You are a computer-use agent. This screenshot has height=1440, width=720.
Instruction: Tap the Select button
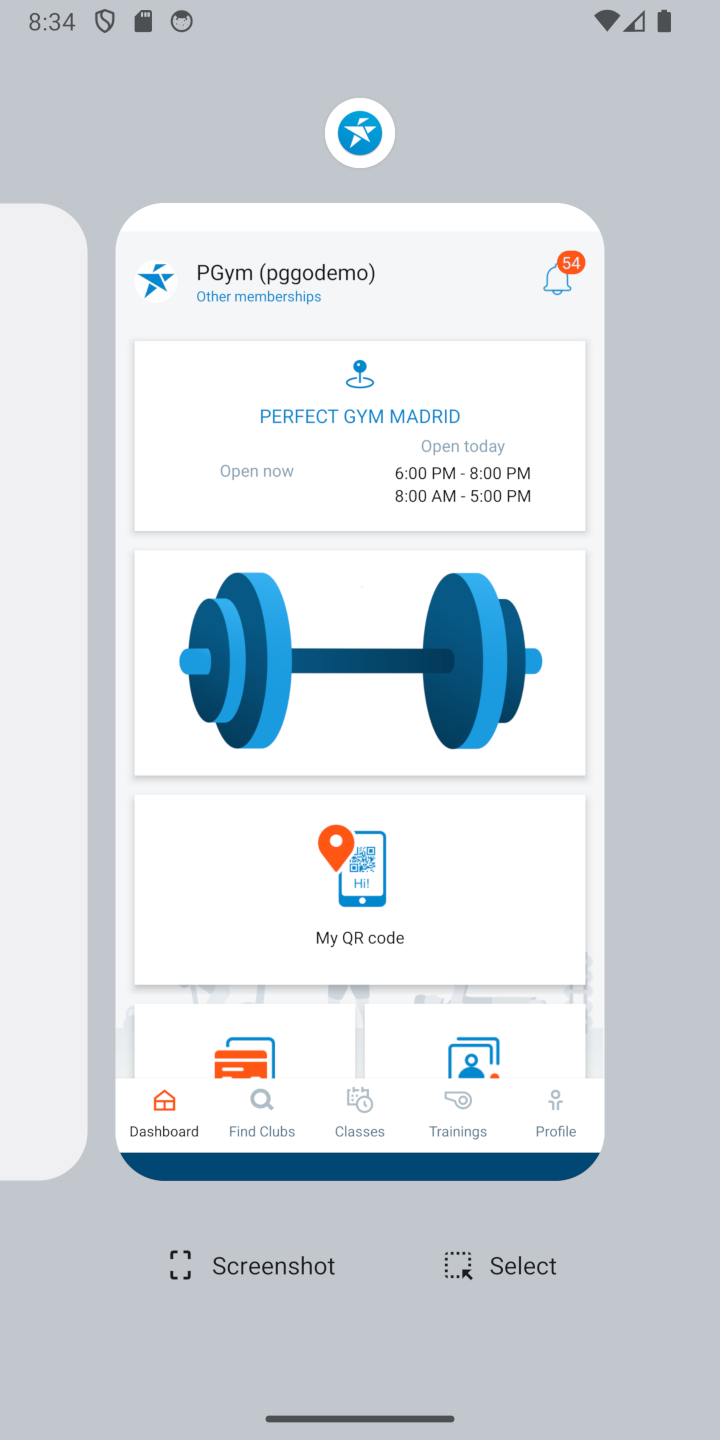pyautogui.click(x=501, y=1265)
